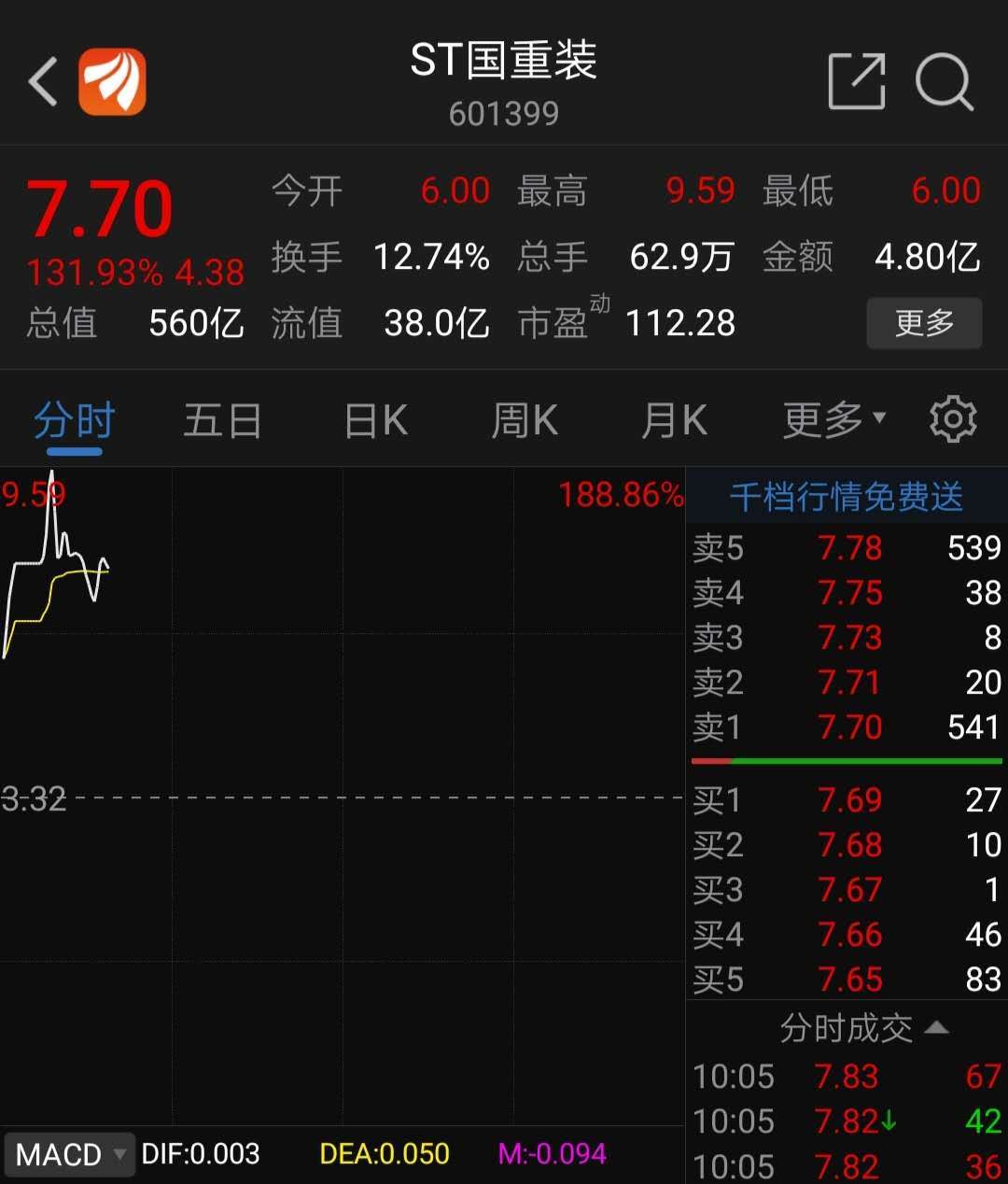
Task: Select the 周K chart tab
Action: [525, 422]
